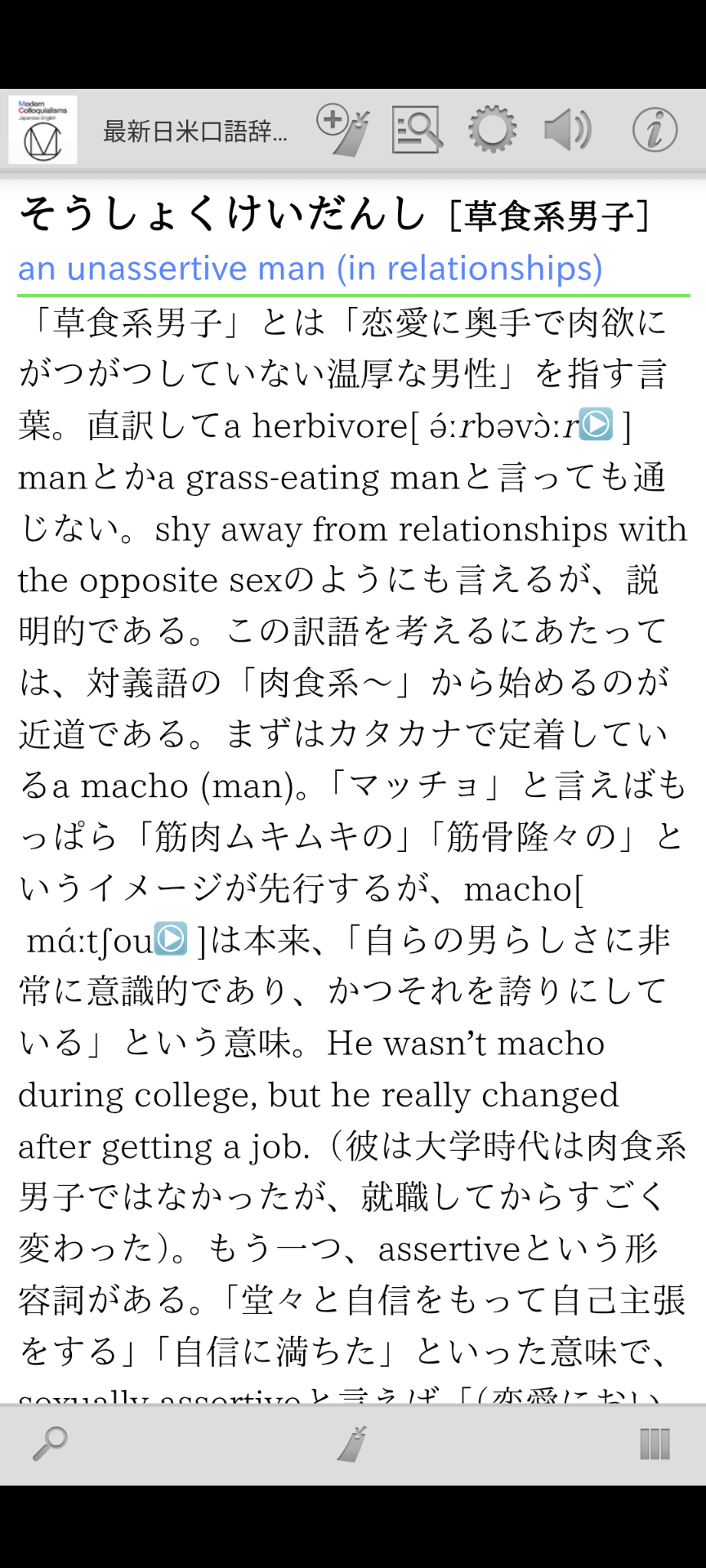Viewport: 706px width, 1568px height.
Task: Open the in-page search tool
Action: [x=417, y=130]
